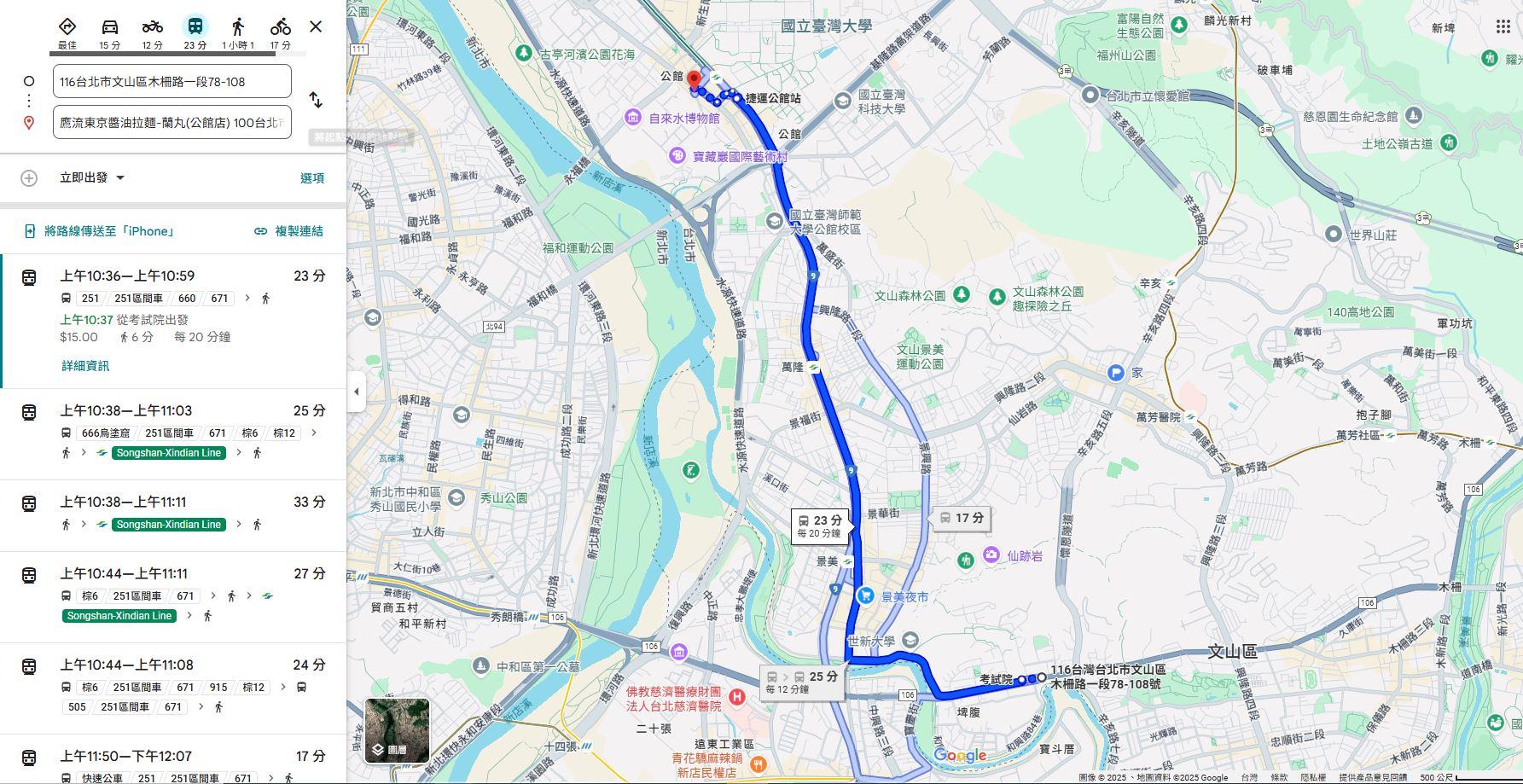The width and height of the screenshot is (1523, 784).
Task: Select the driving travel mode
Action: pos(109,32)
